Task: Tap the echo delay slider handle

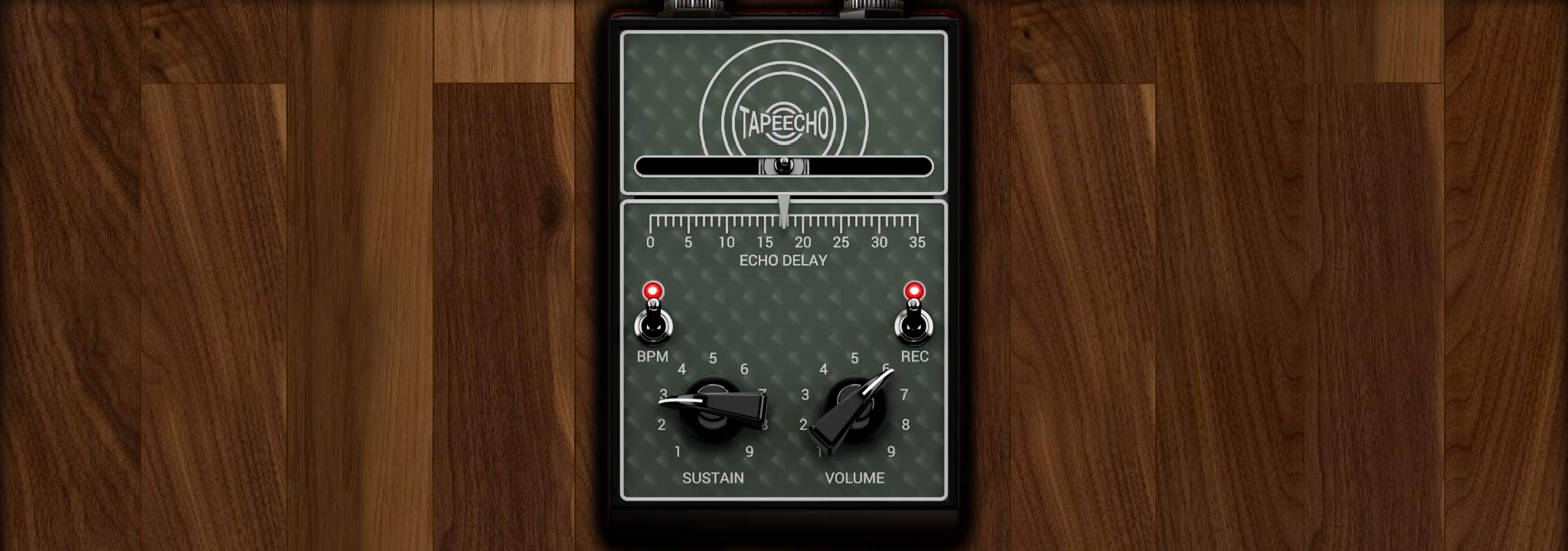Action: [x=783, y=166]
